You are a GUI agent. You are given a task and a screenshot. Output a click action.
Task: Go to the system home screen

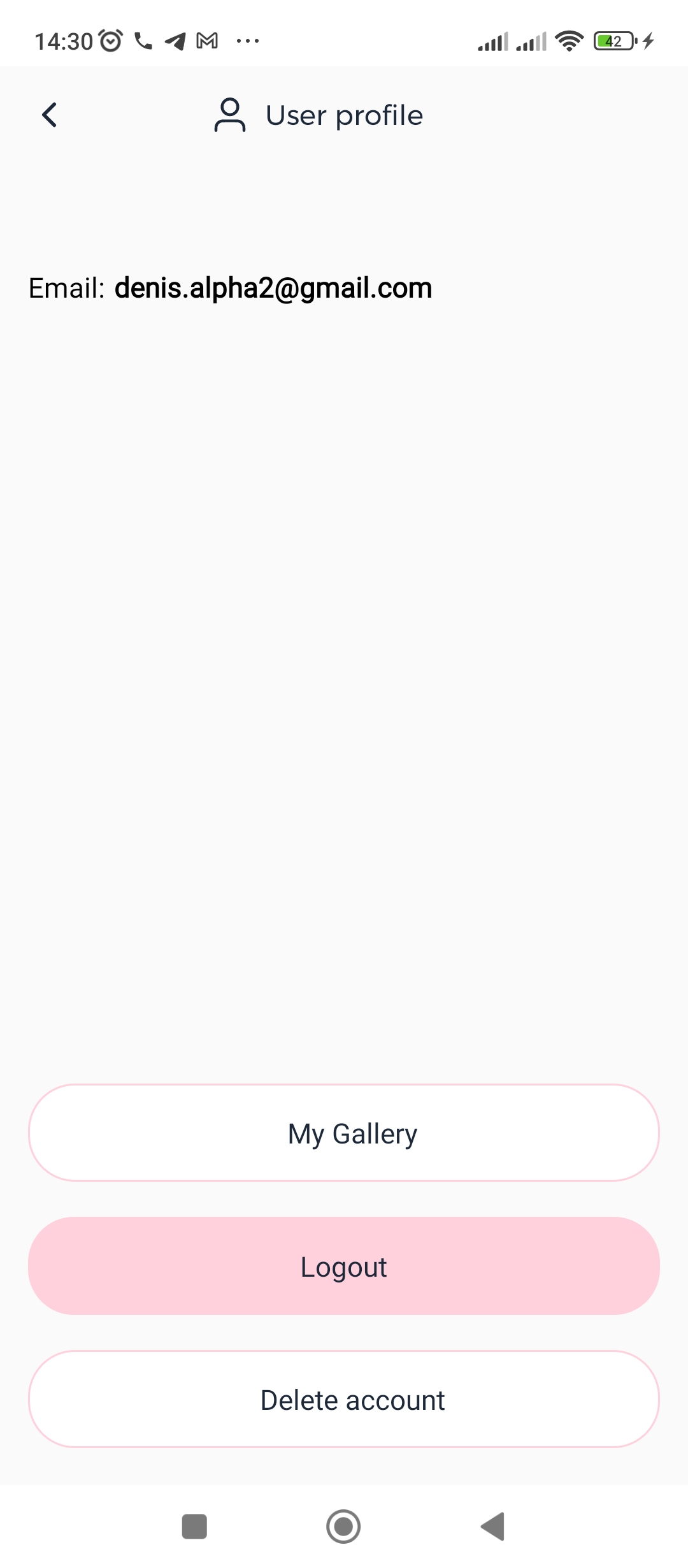click(343, 1527)
